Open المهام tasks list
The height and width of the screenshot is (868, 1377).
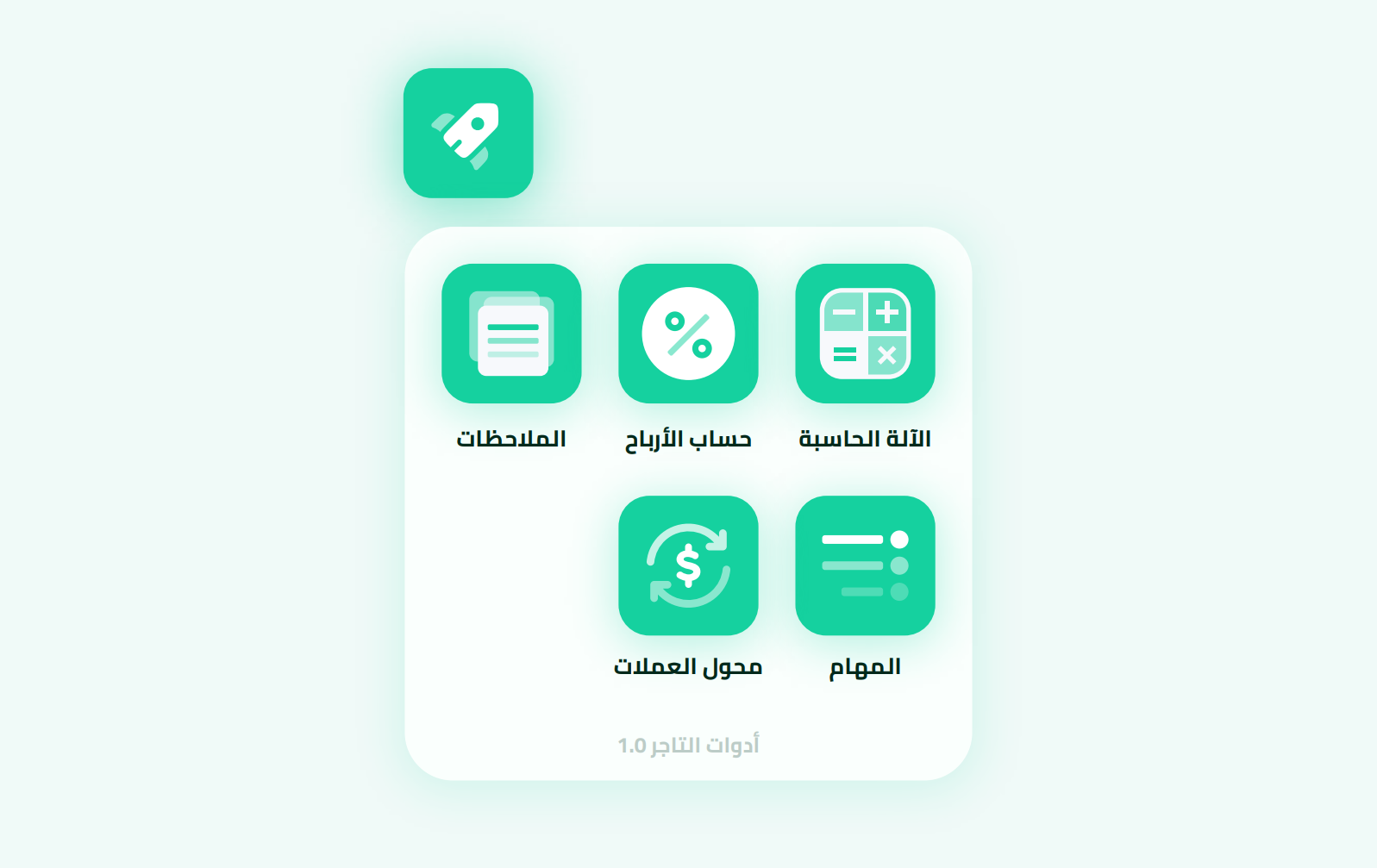[x=865, y=565]
